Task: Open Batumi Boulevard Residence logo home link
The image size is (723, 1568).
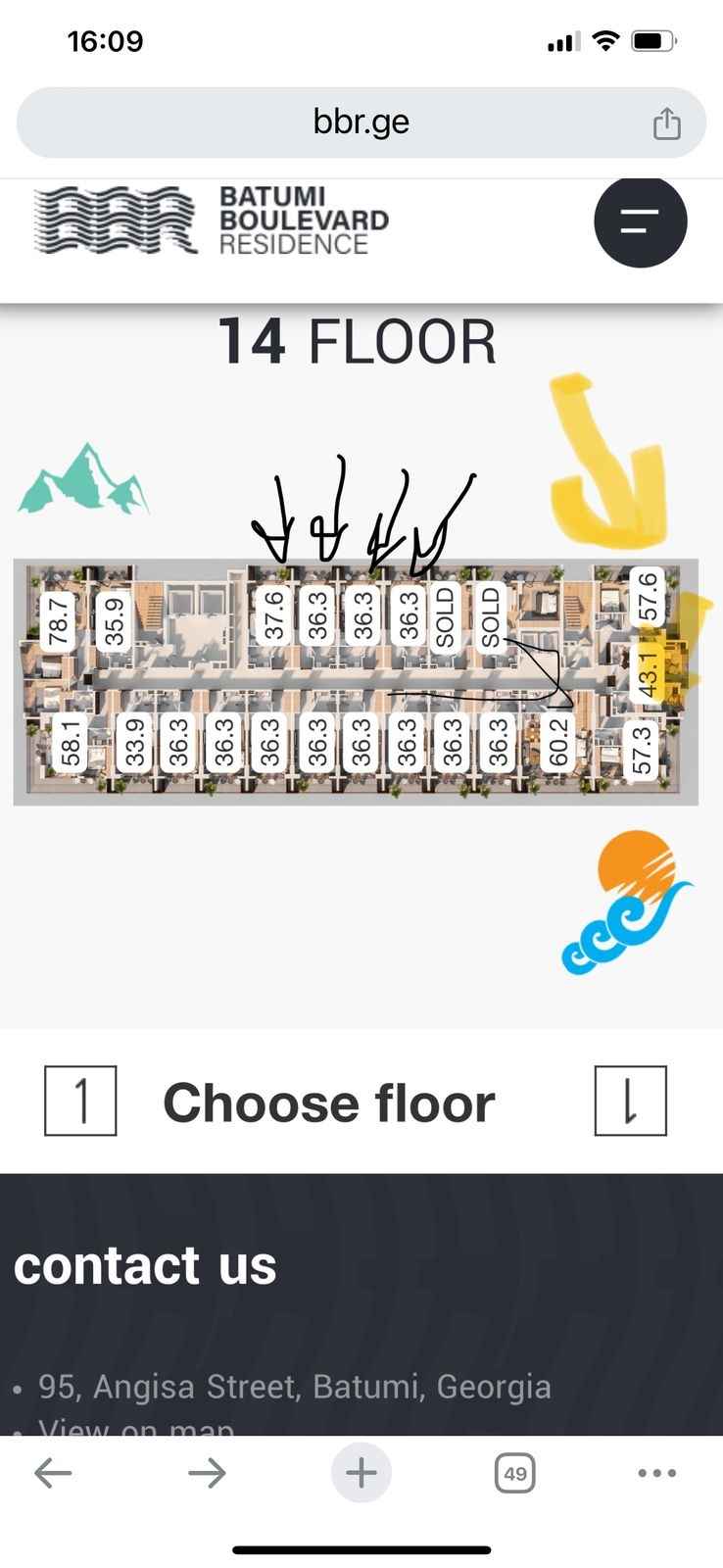Action: [x=212, y=221]
